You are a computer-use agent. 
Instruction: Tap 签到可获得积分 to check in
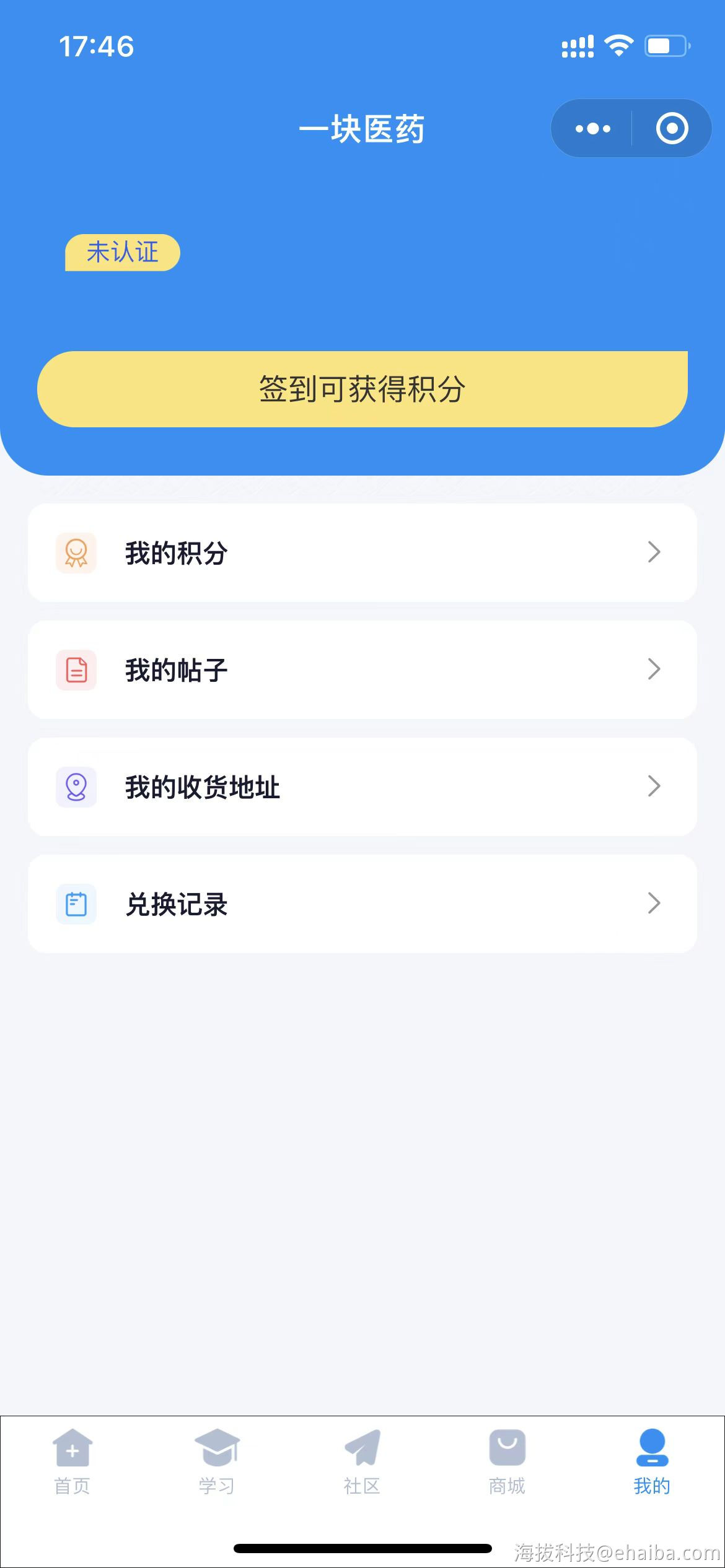pos(362,389)
